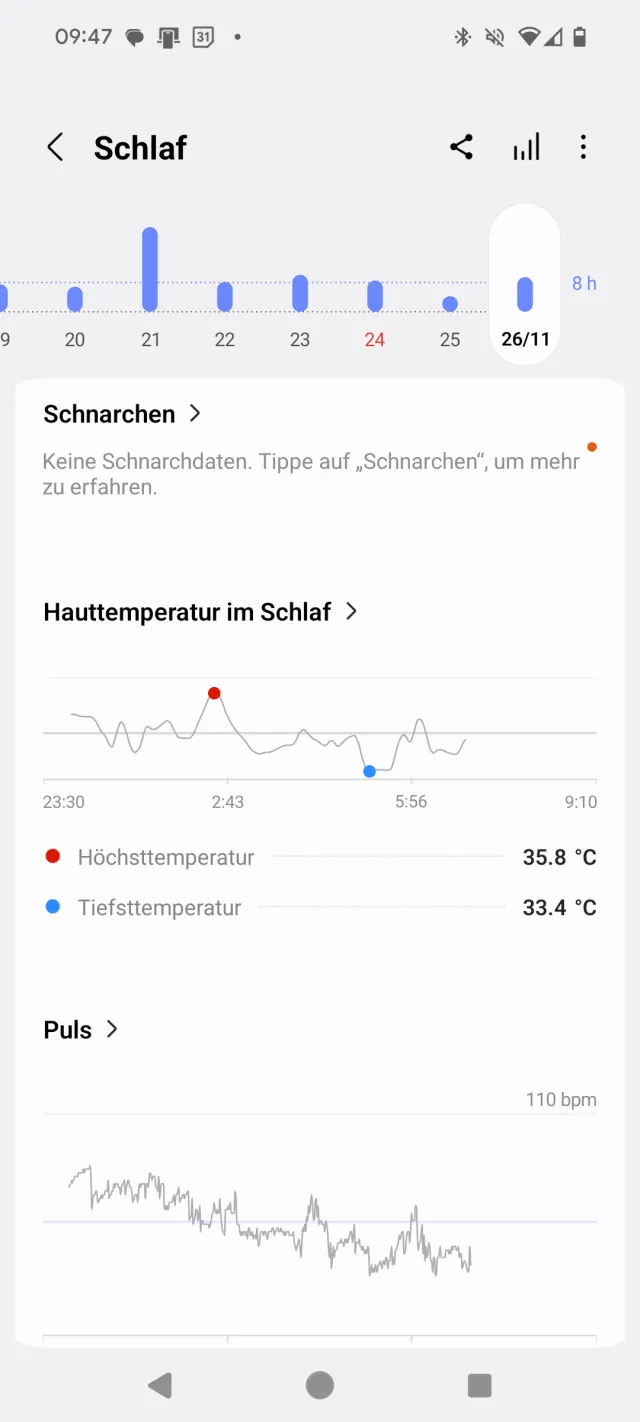
Task: Open the Schnarchen details
Action: (122, 414)
